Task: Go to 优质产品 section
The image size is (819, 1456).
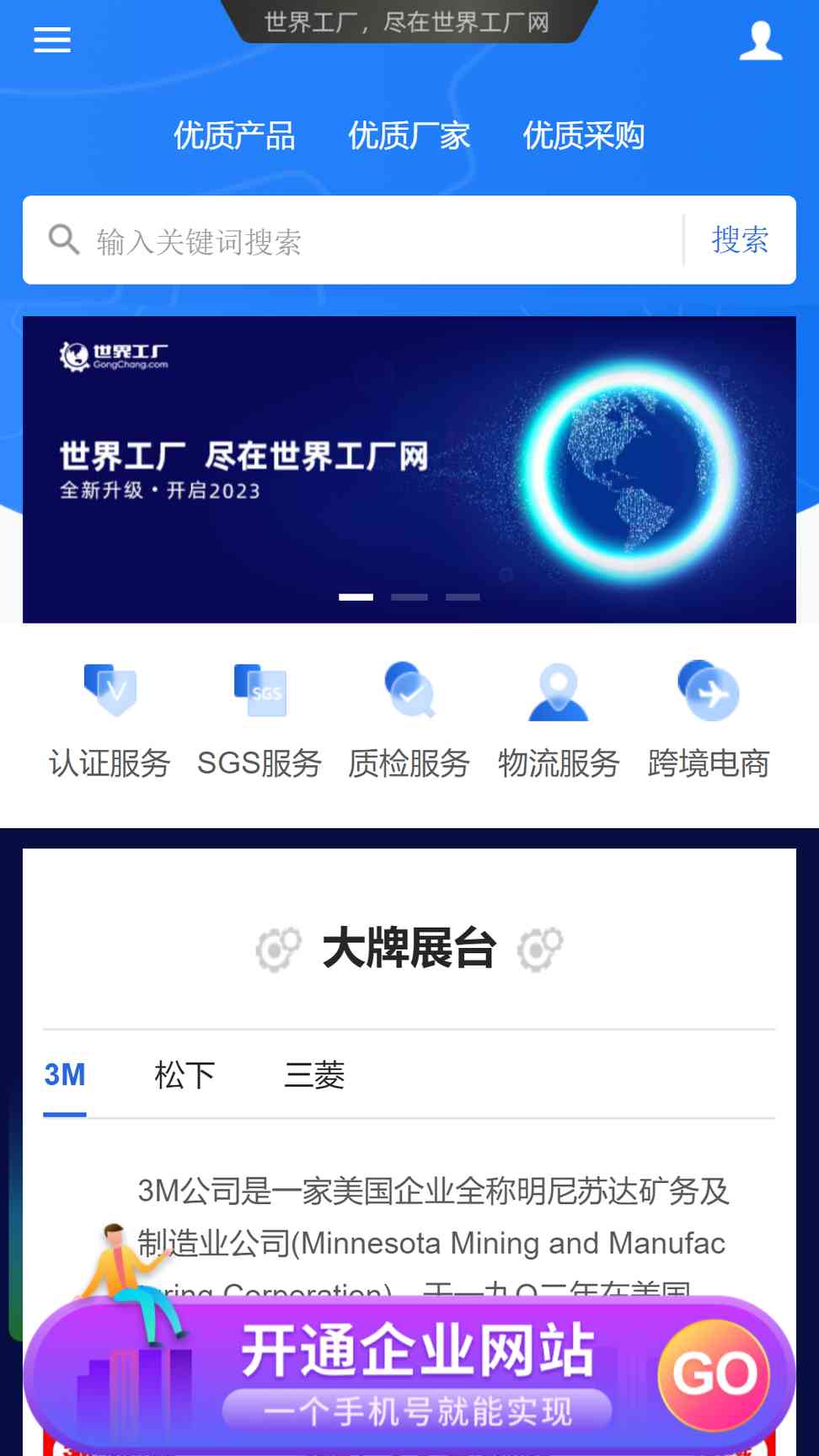Action: click(234, 136)
